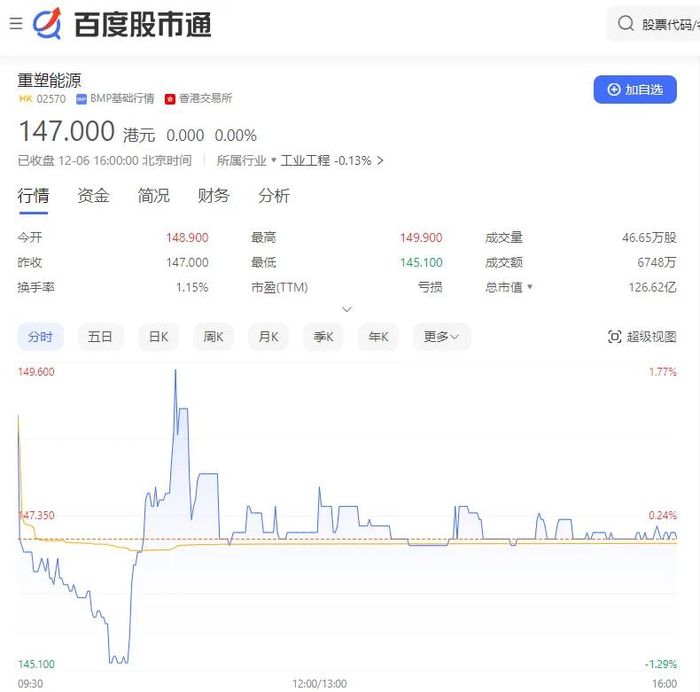This screenshot has width=700, height=692.
Task: Open 超级视图 super view
Action: [642, 337]
